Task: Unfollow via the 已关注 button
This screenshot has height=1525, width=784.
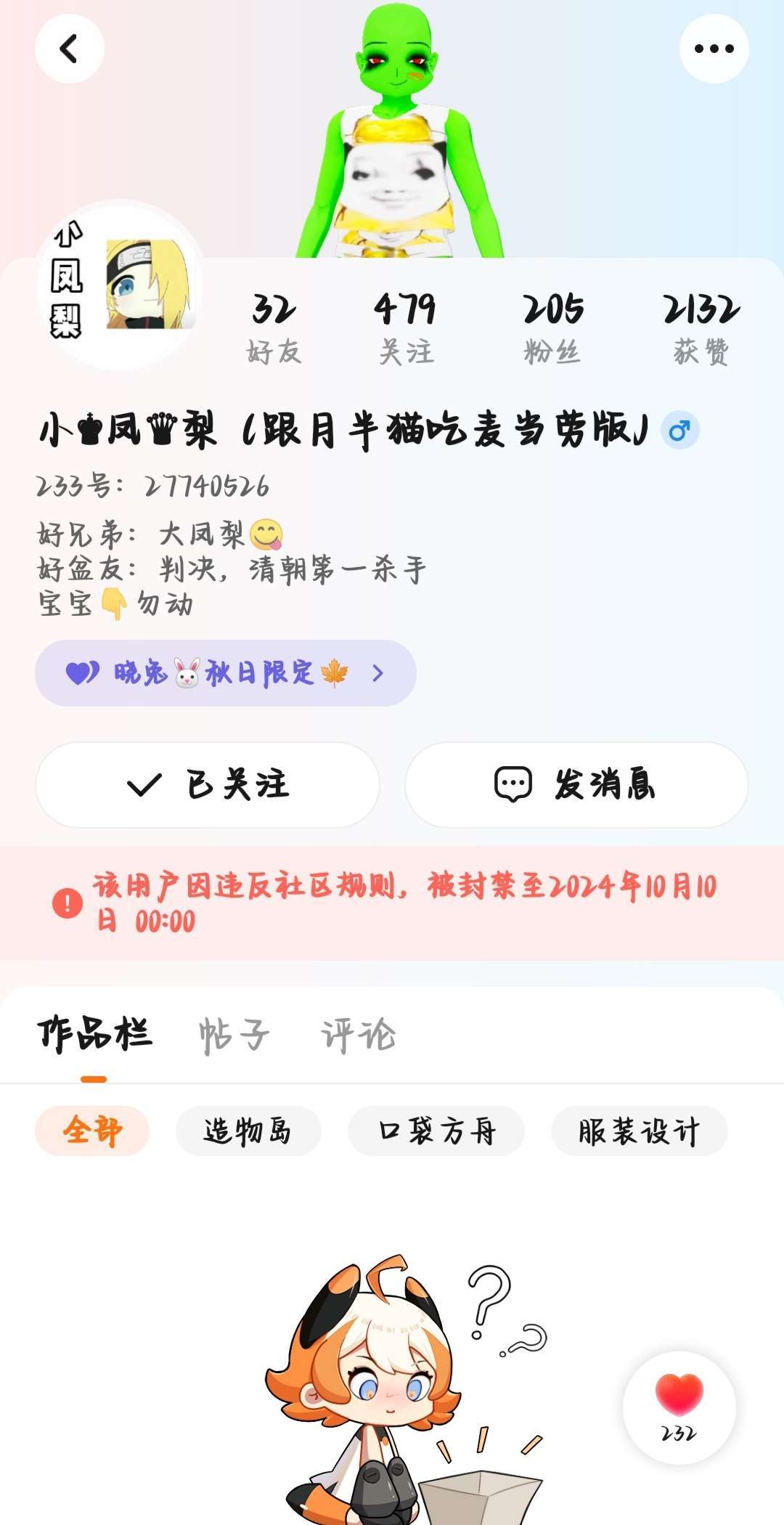Action: 208,785
